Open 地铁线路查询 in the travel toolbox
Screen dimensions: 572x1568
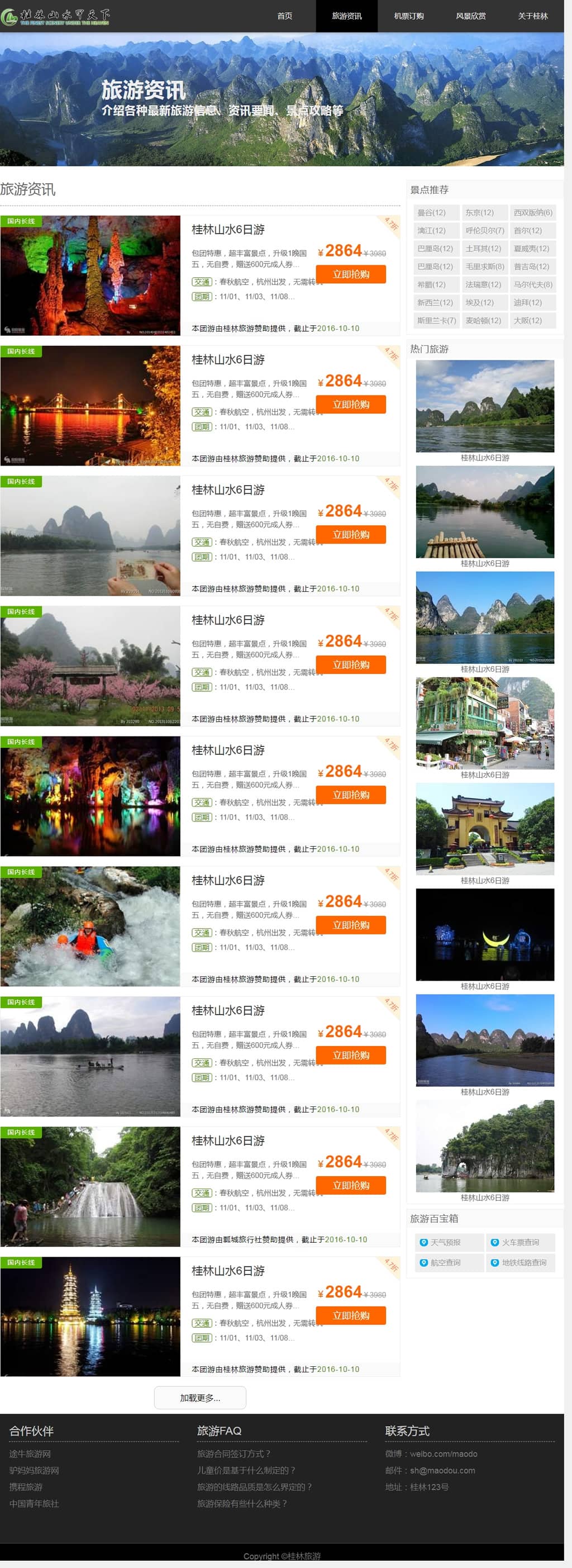click(x=520, y=1262)
